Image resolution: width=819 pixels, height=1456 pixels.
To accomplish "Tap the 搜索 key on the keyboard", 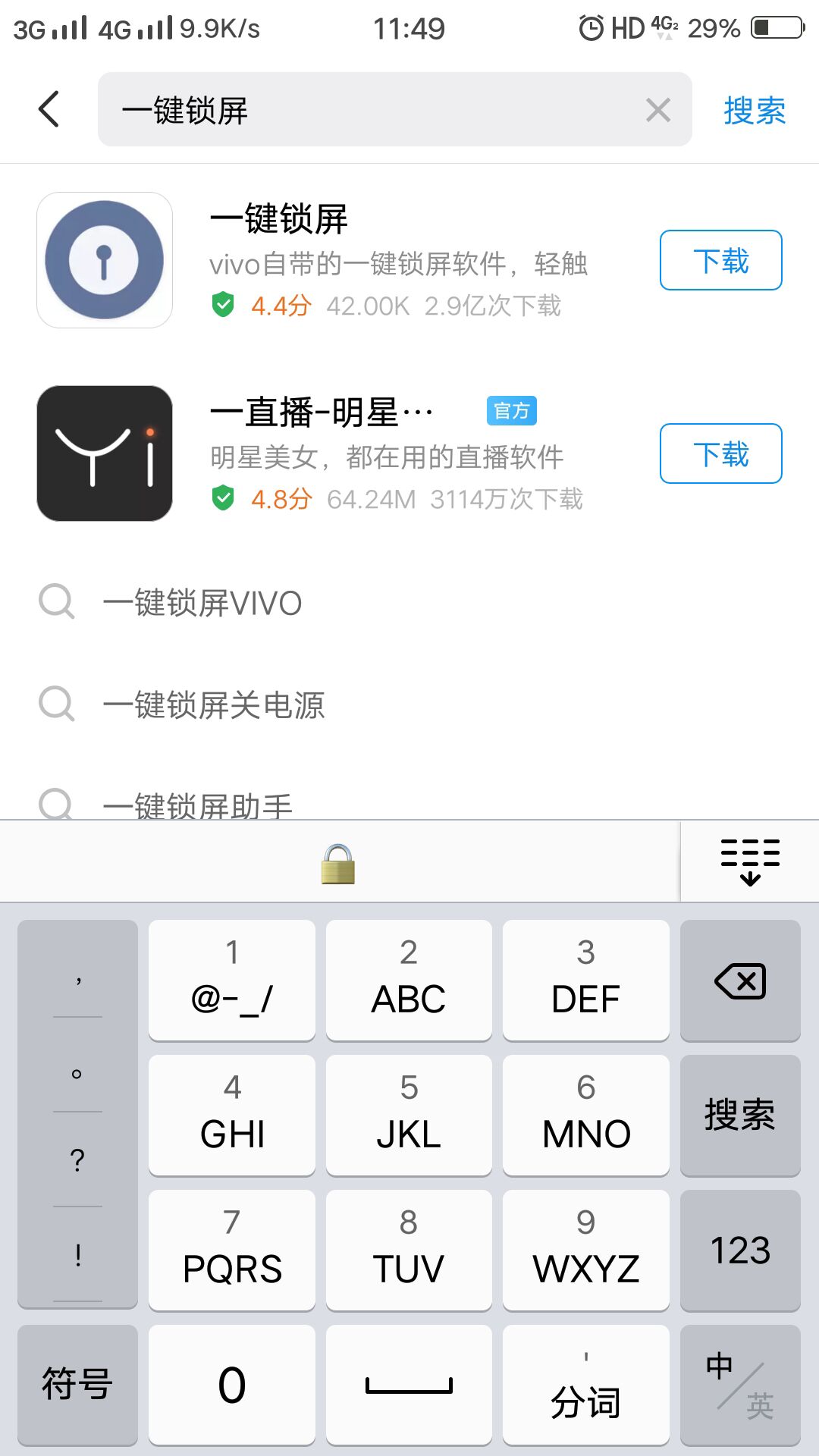I will tap(740, 1116).
